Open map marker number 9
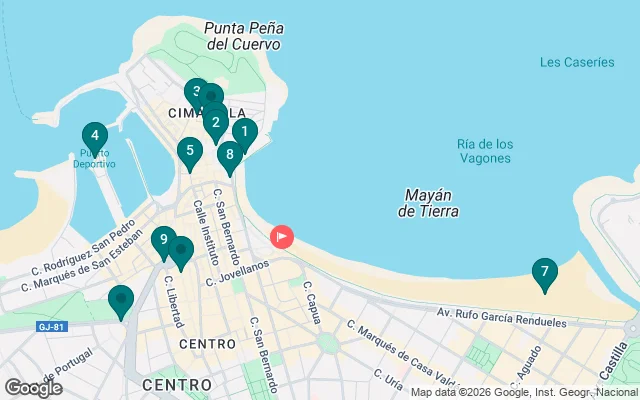This screenshot has width=640, height=400. [x=163, y=240]
